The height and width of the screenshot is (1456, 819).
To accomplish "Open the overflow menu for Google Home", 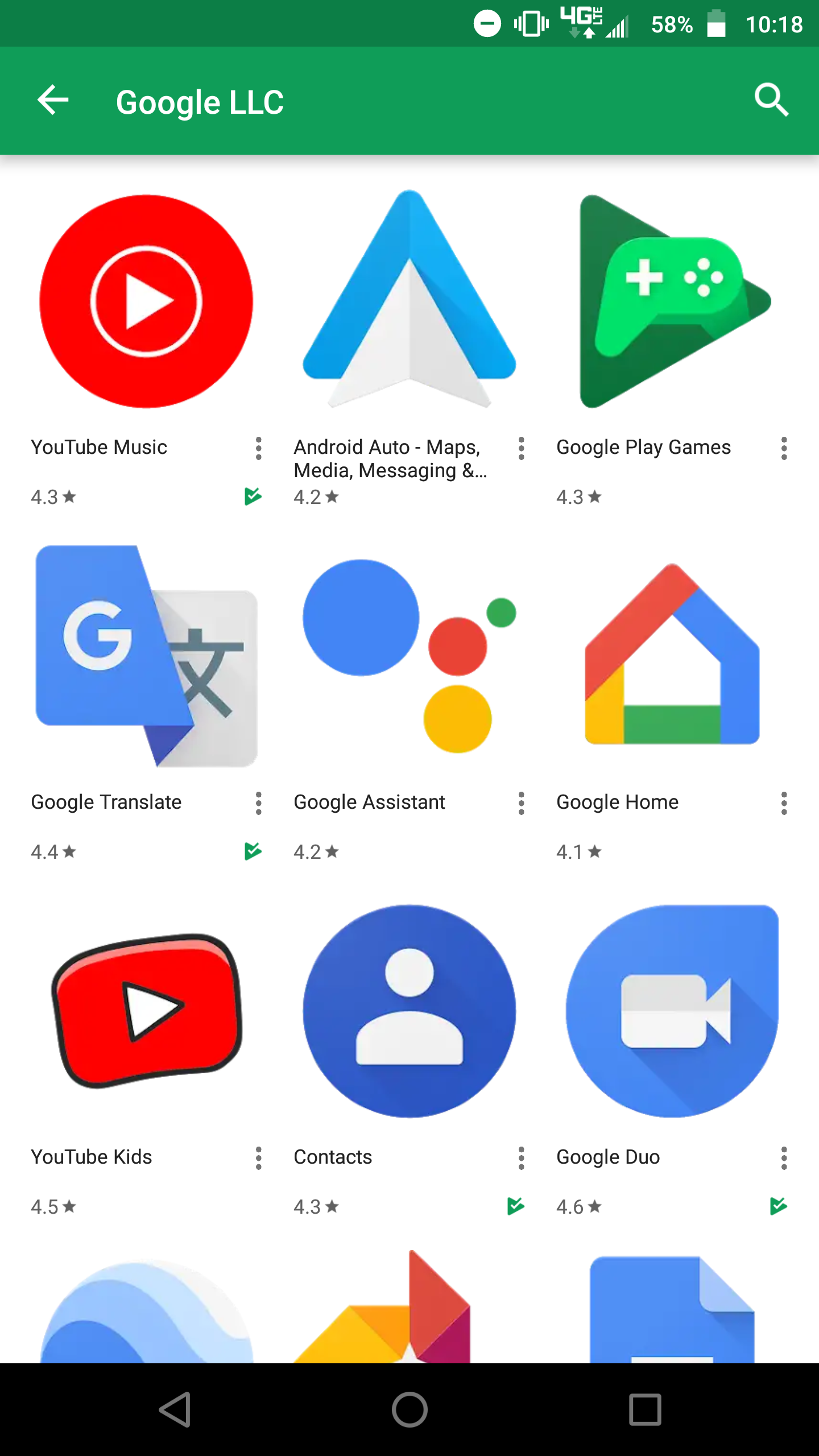I will [x=784, y=804].
